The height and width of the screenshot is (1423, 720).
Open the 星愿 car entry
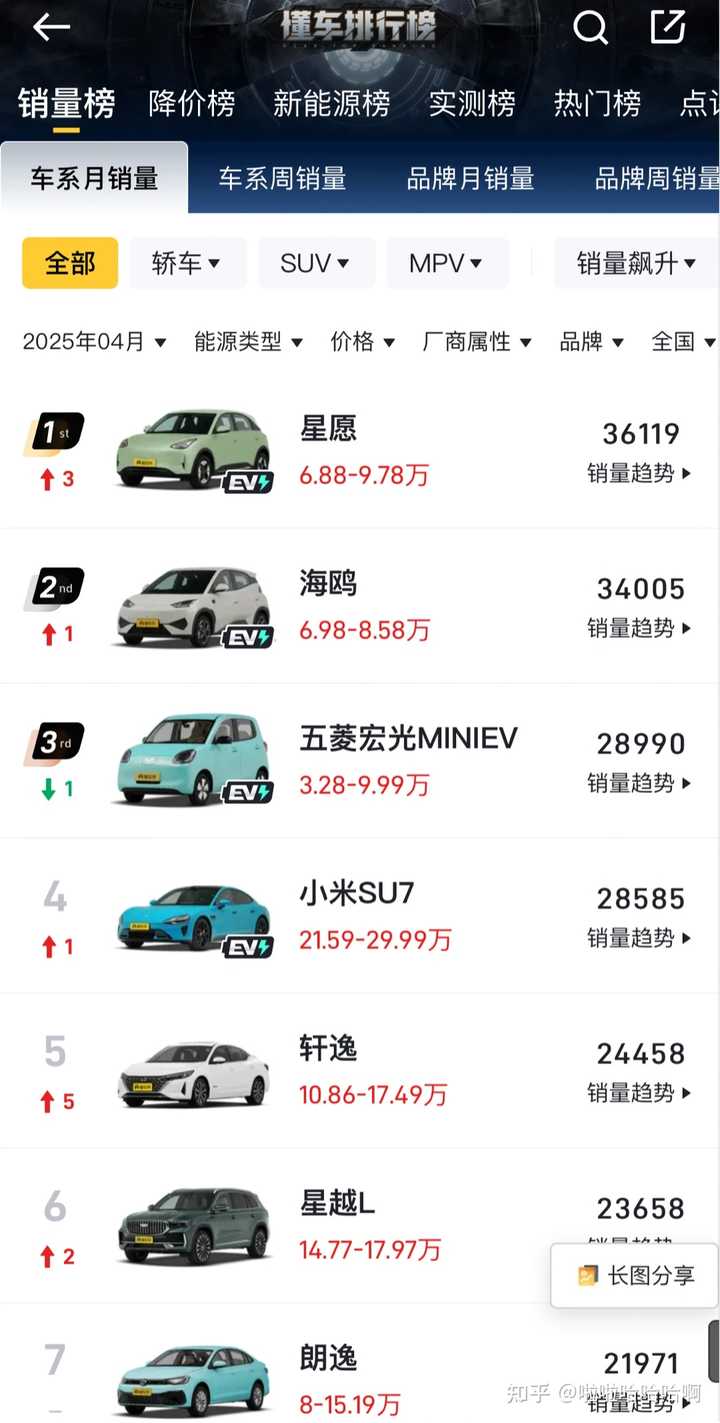tap(328, 430)
